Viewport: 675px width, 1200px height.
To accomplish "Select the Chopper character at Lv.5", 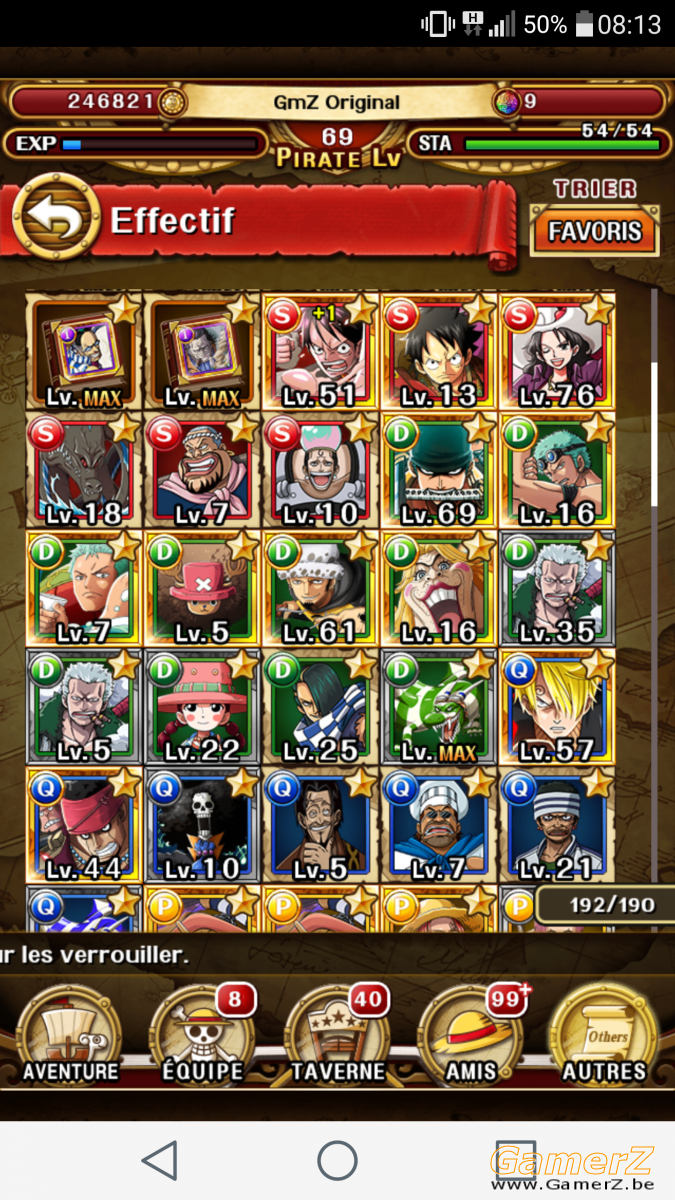I will pos(203,588).
